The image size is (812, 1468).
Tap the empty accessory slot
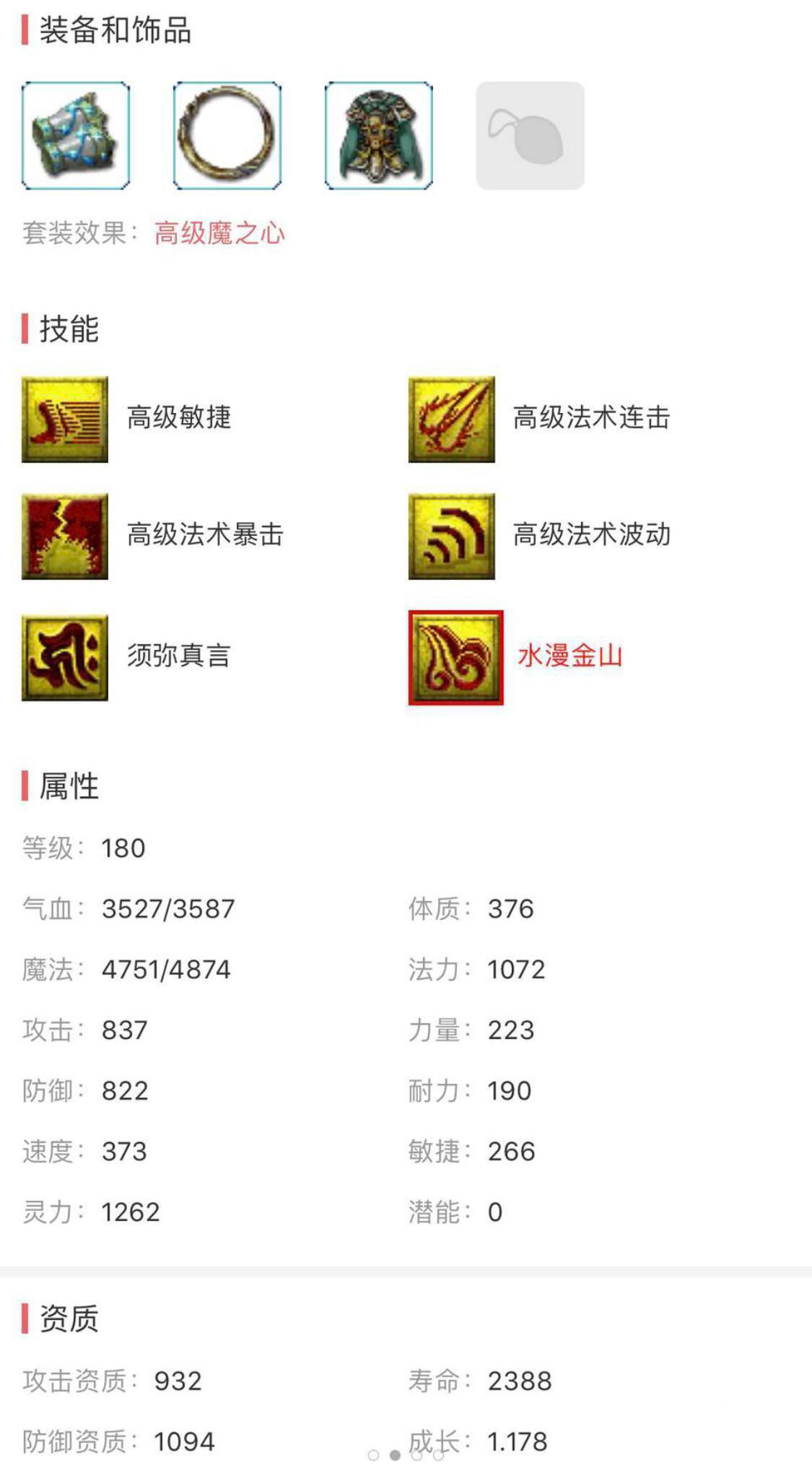point(531,136)
